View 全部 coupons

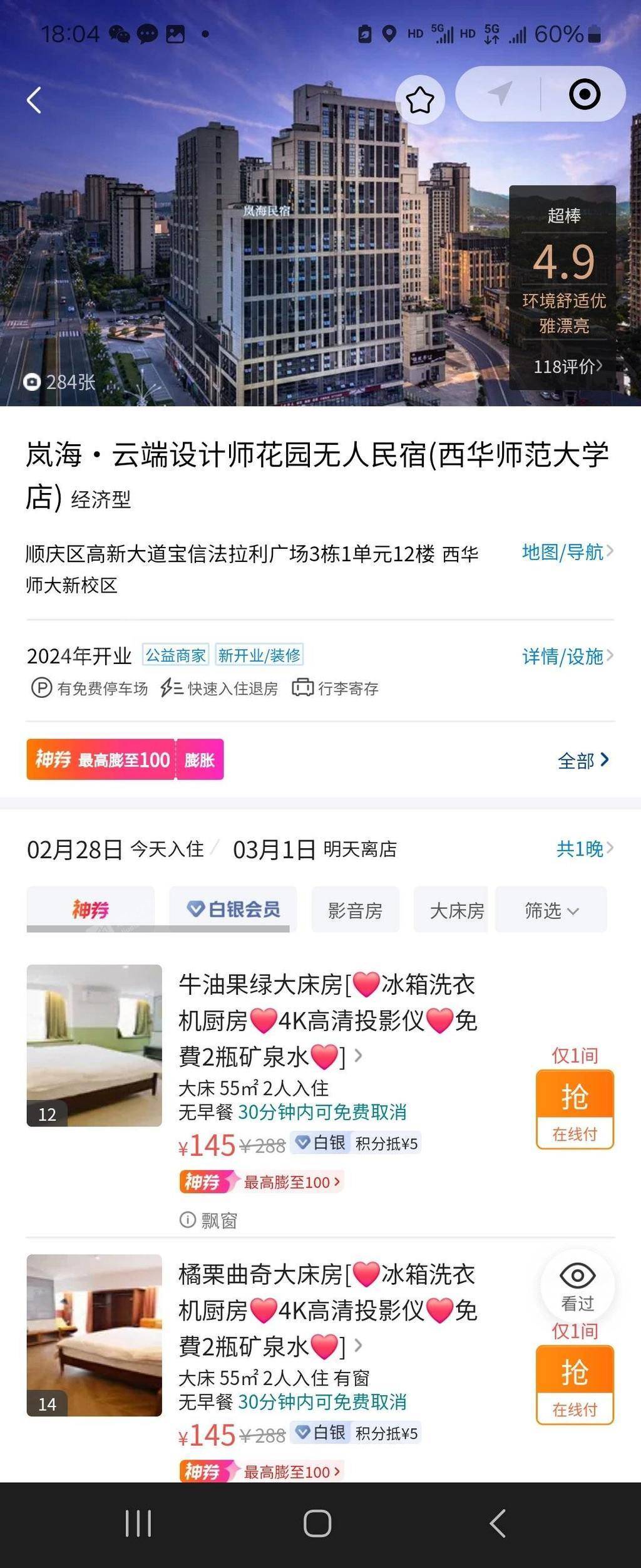(x=582, y=761)
